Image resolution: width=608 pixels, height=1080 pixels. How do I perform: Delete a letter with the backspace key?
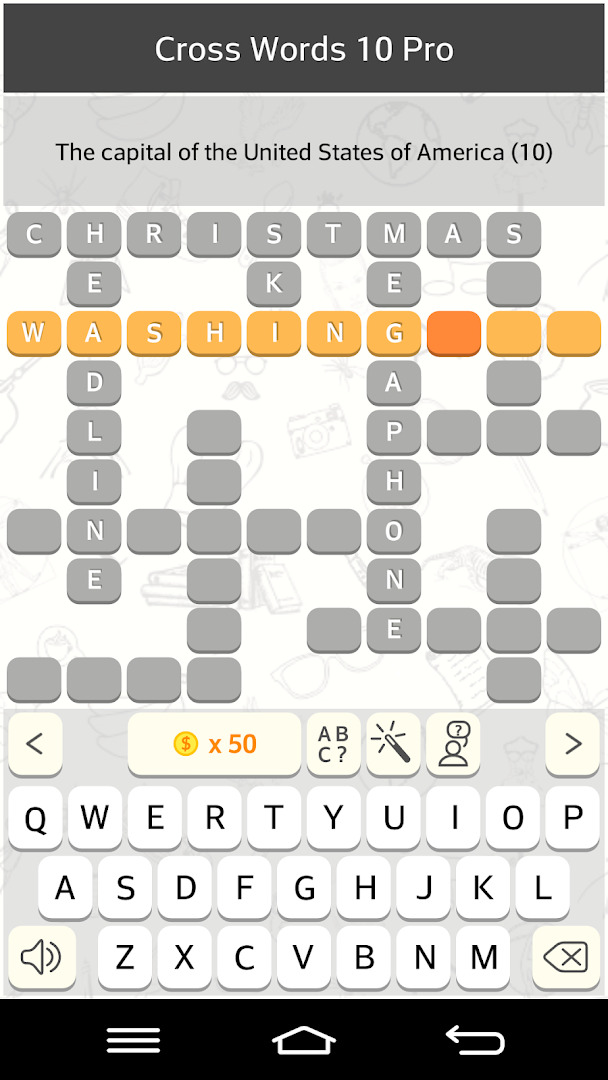tap(565, 957)
